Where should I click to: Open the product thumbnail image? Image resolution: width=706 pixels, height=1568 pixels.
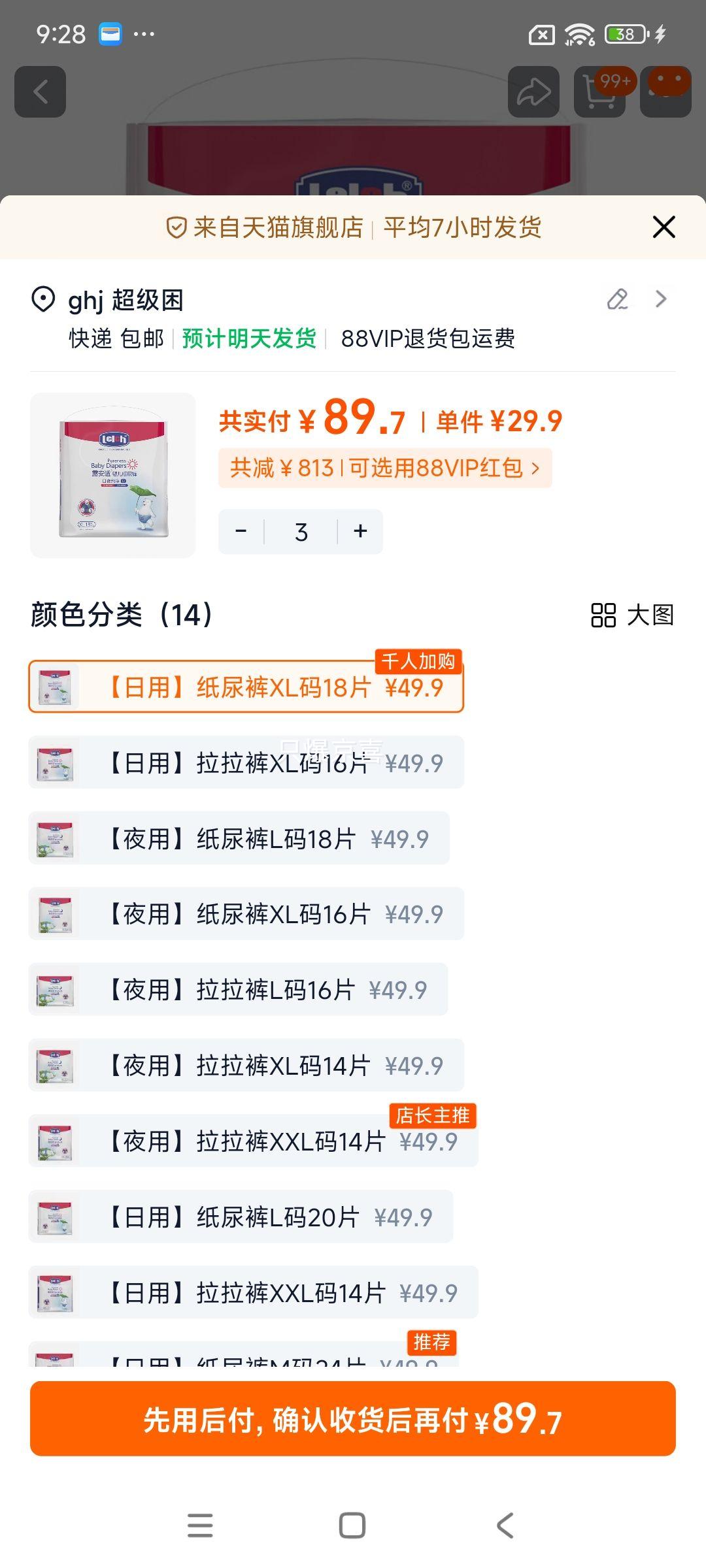[112, 475]
